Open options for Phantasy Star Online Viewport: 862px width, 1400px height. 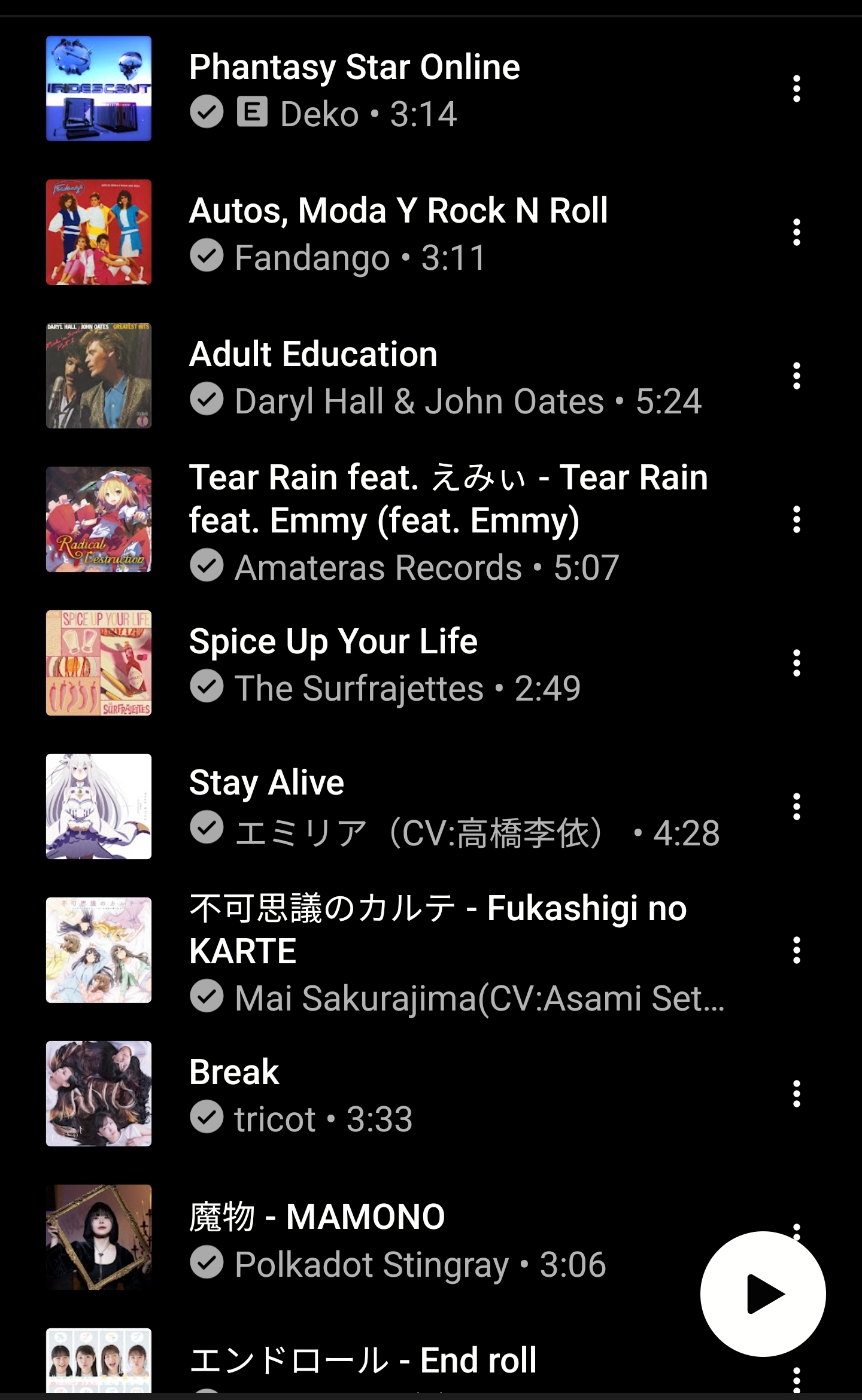click(x=796, y=89)
